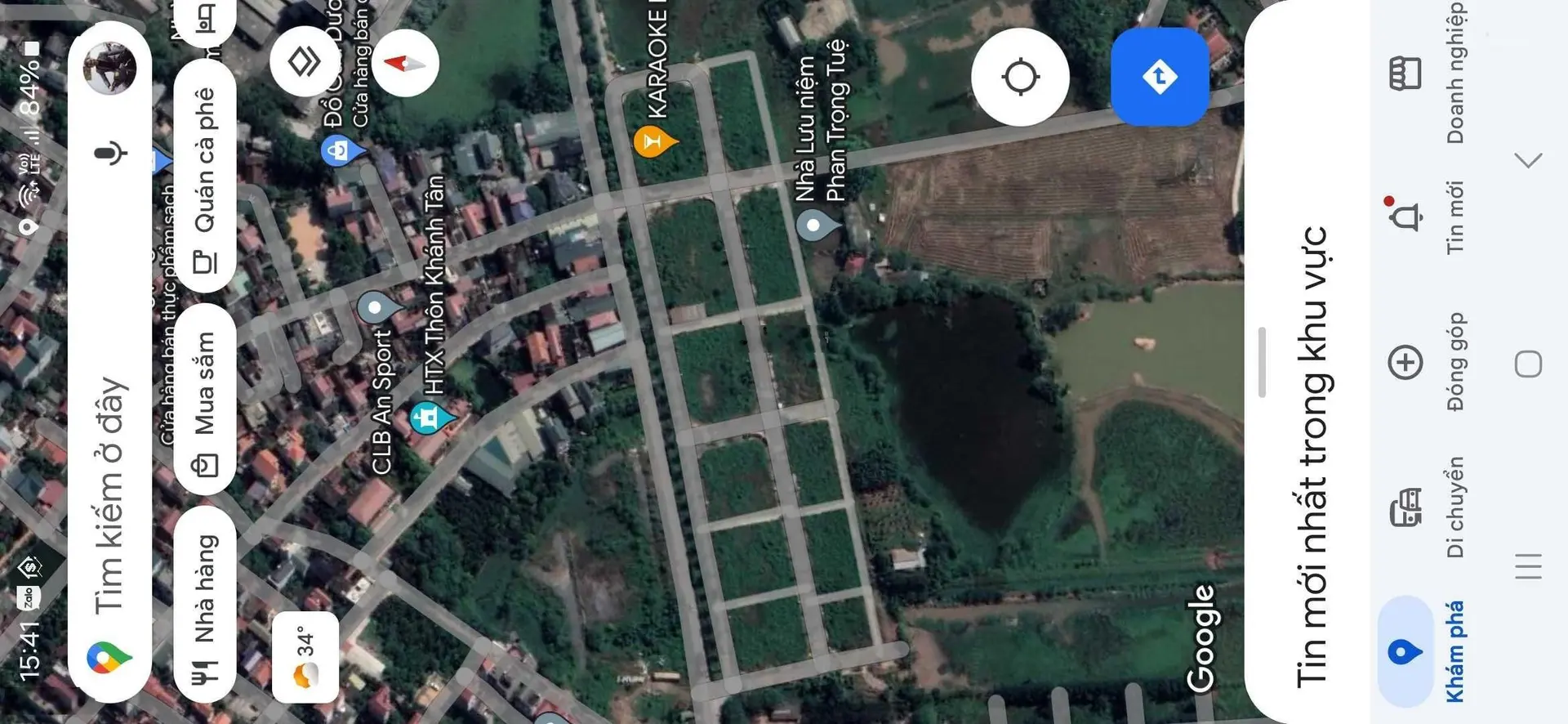Open the KARAOKE place marker
The height and width of the screenshot is (724, 1568).
653,142
